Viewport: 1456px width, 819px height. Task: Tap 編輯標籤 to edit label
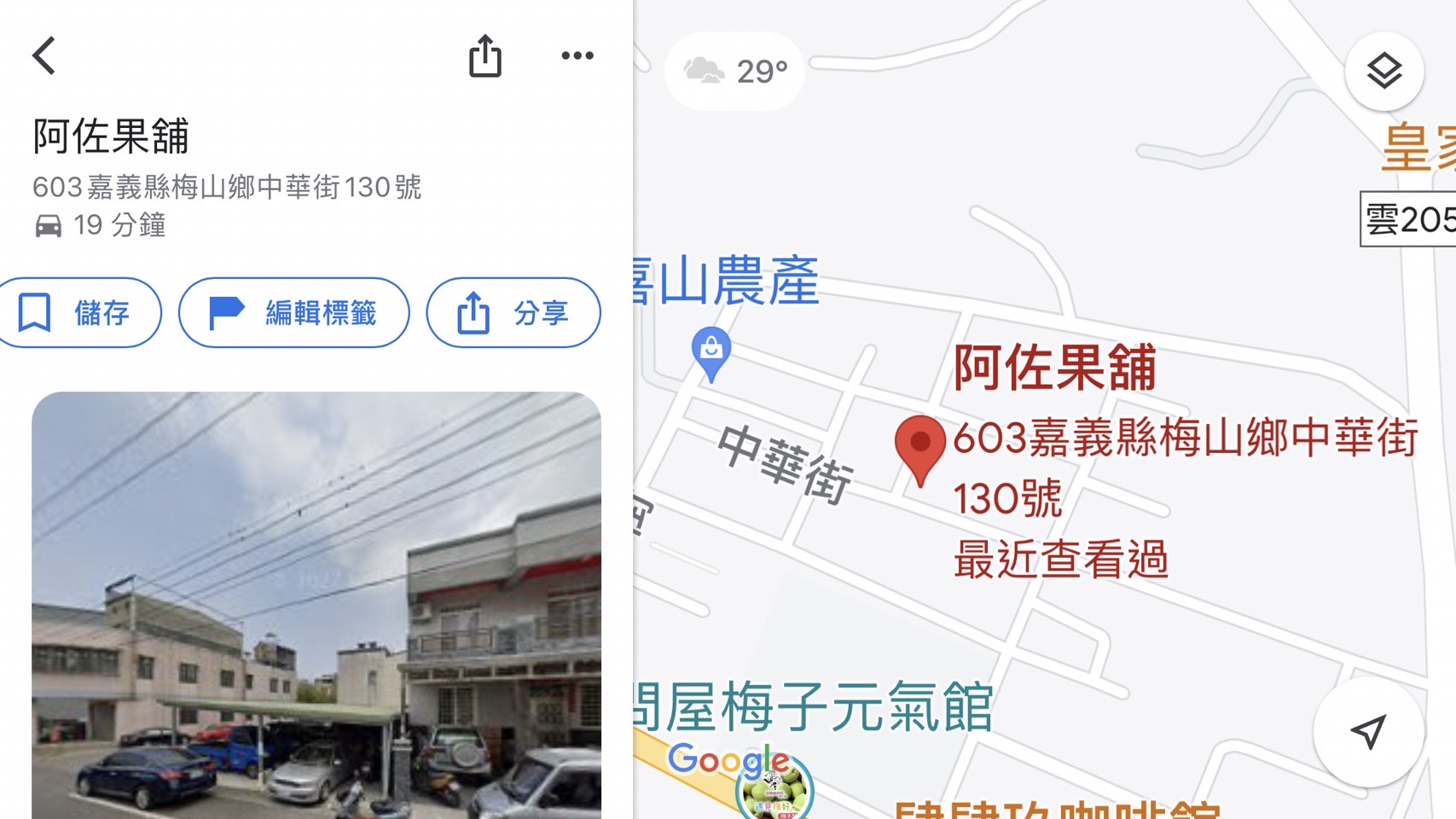pyautogui.click(x=293, y=313)
